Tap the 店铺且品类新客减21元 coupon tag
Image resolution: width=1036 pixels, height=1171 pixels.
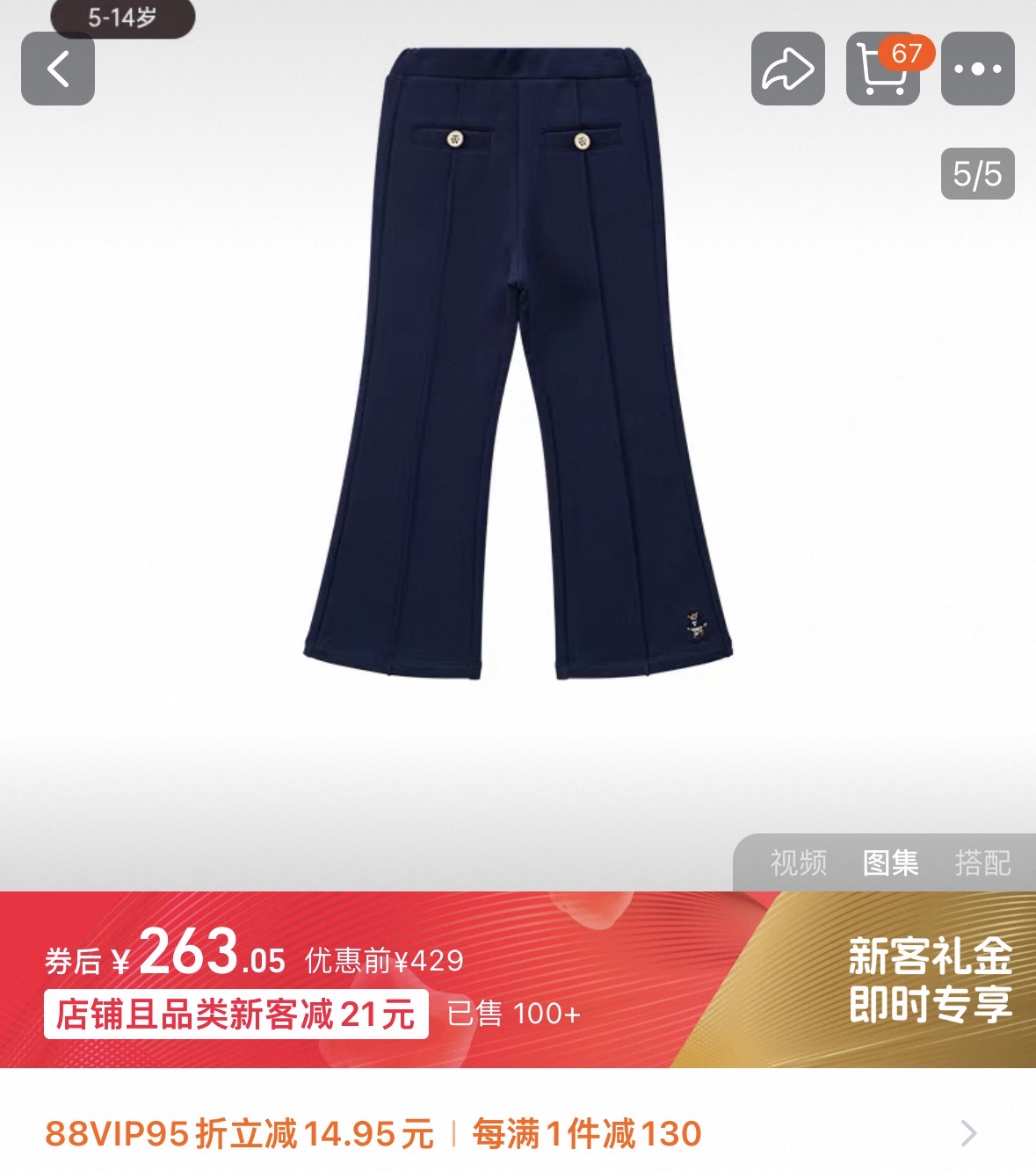[x=236, y=1015]
